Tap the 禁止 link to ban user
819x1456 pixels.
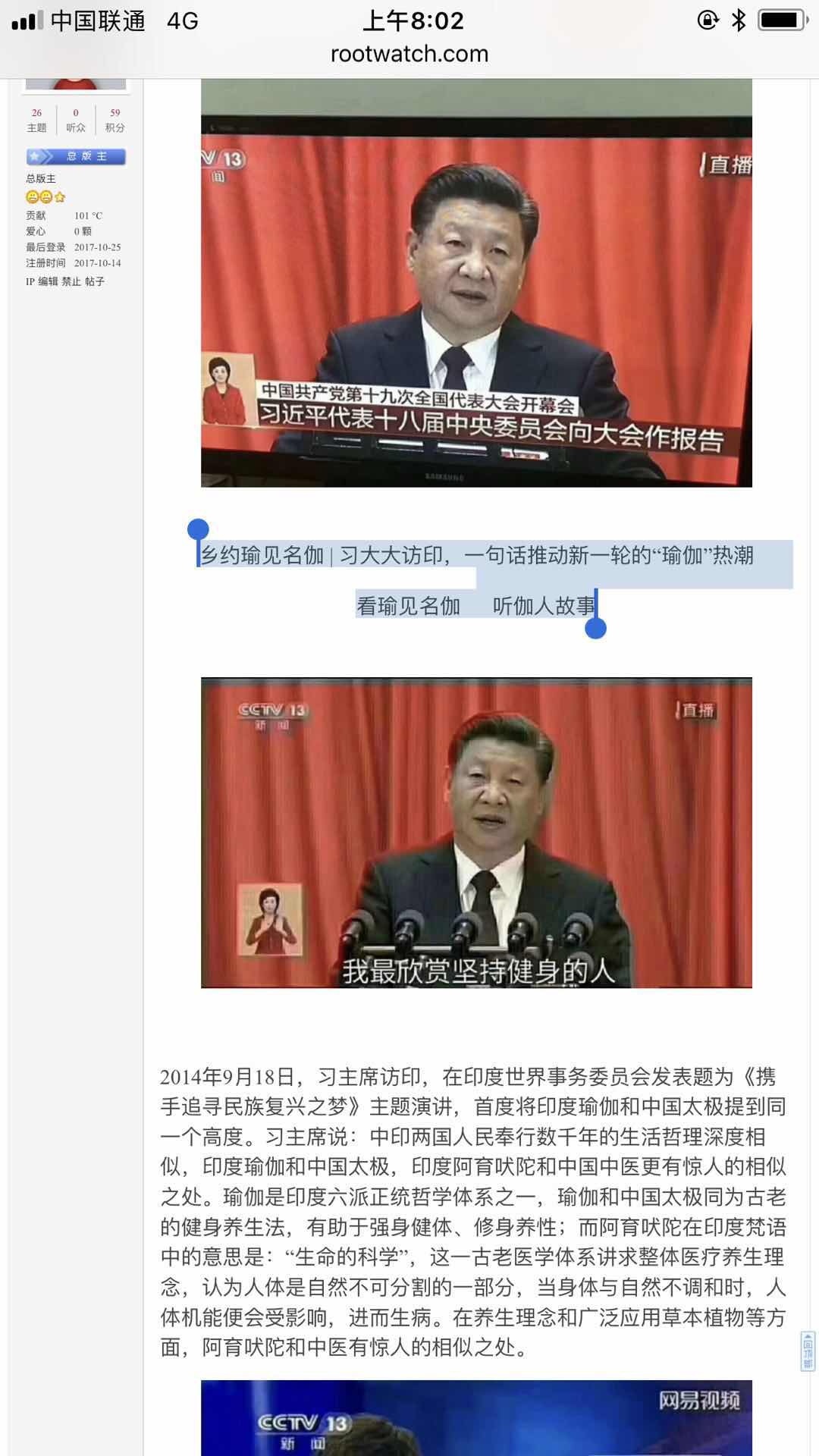[71, 281]
